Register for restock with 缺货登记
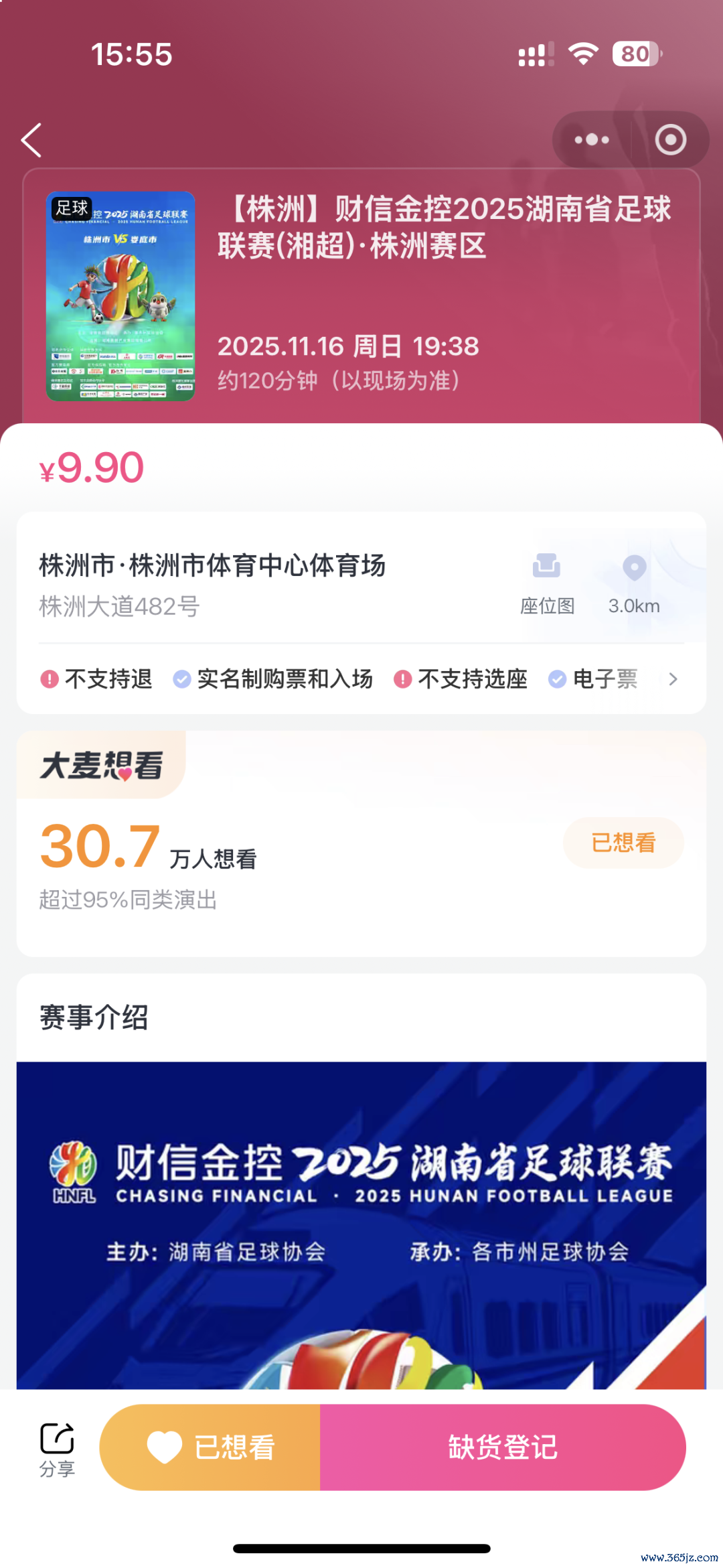The image size is (723, 1568). (x=503, y=1447)
